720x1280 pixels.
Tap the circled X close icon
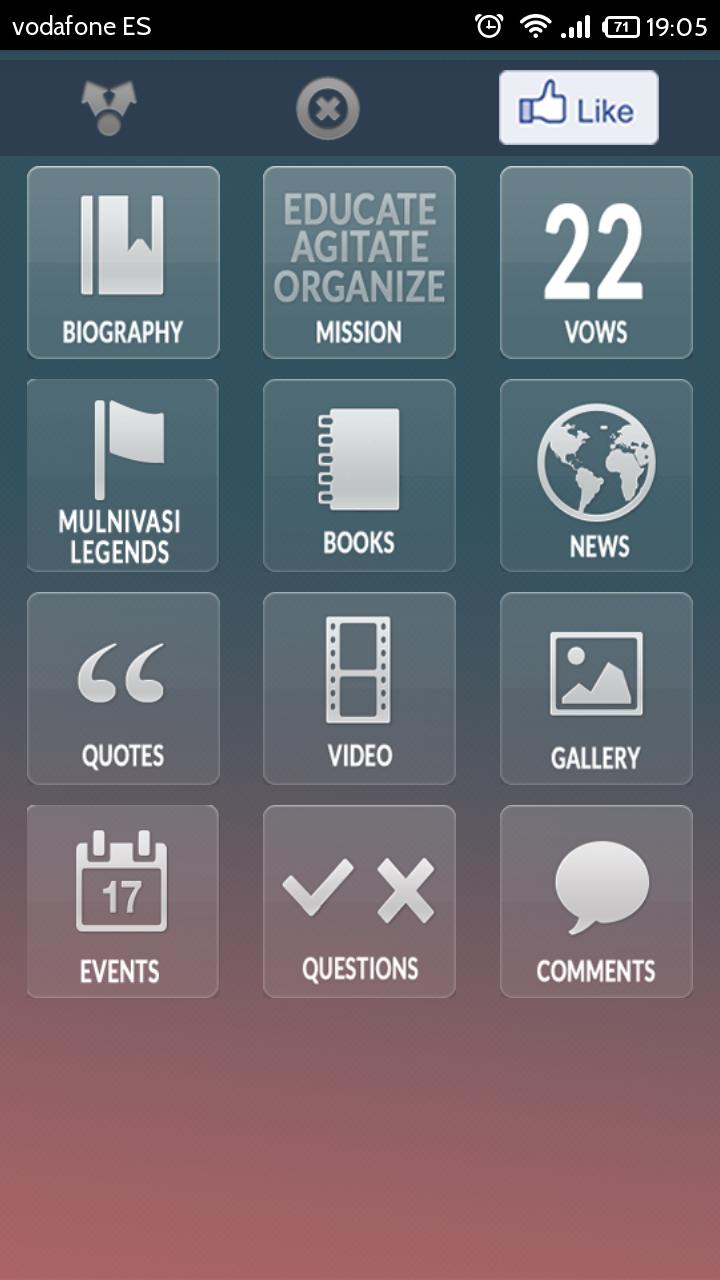pyautogui.click(x=327, y=108)
